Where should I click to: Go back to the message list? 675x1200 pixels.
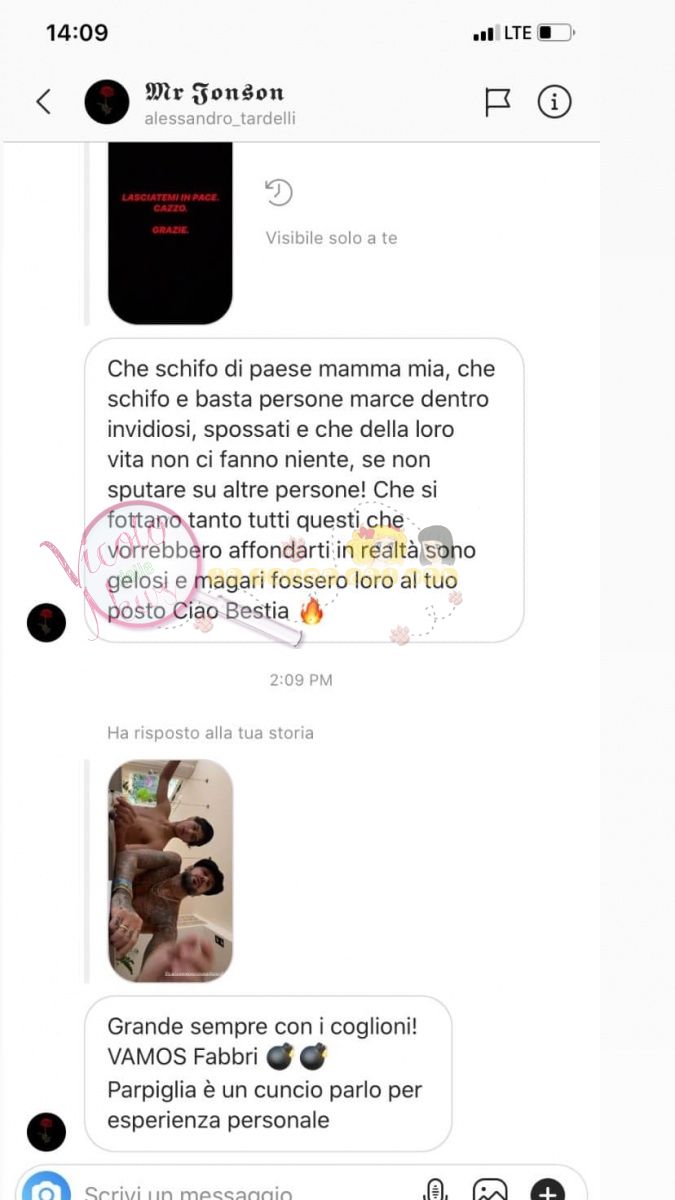pyautogui.click(x=43, y=101)
